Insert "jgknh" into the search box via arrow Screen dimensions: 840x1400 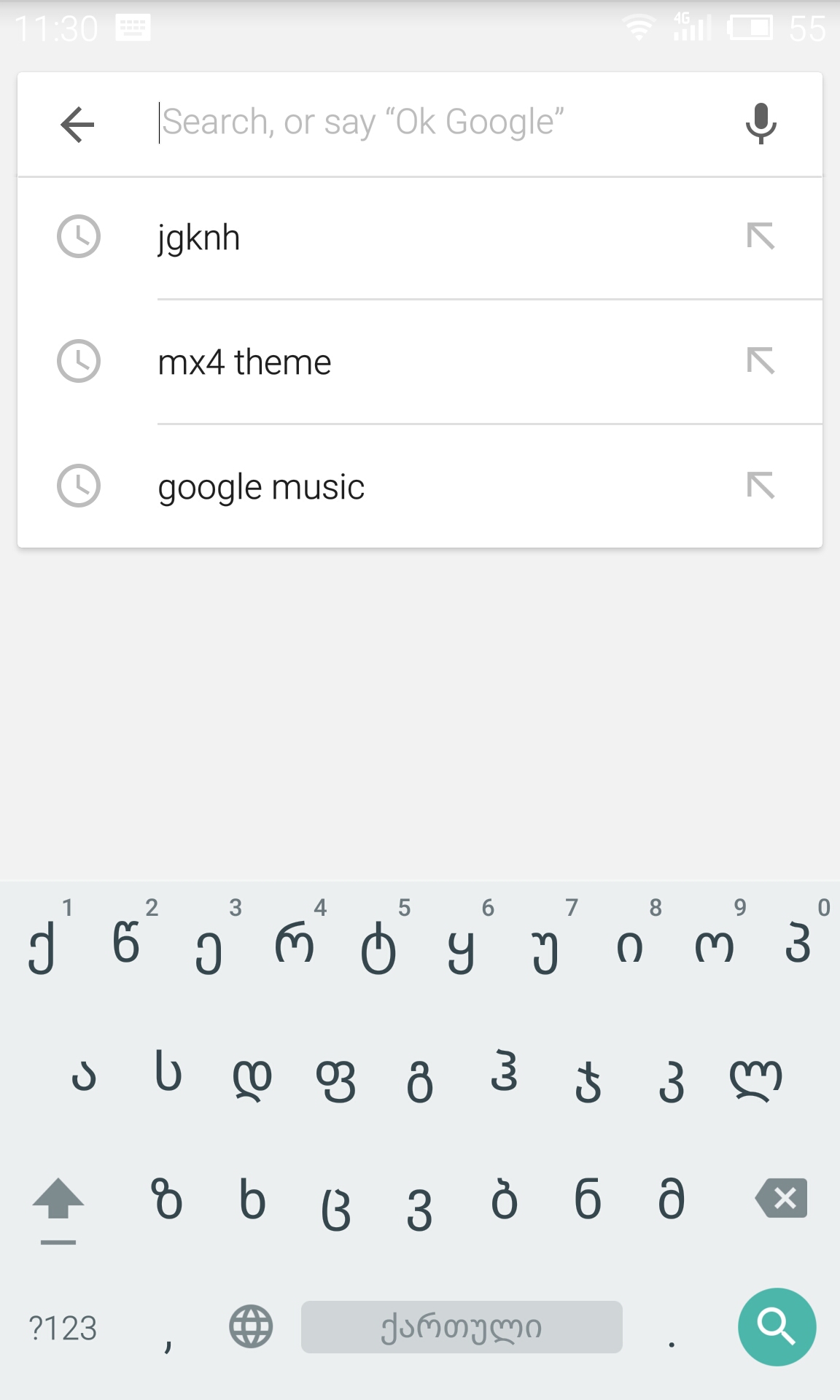point(761,237)
